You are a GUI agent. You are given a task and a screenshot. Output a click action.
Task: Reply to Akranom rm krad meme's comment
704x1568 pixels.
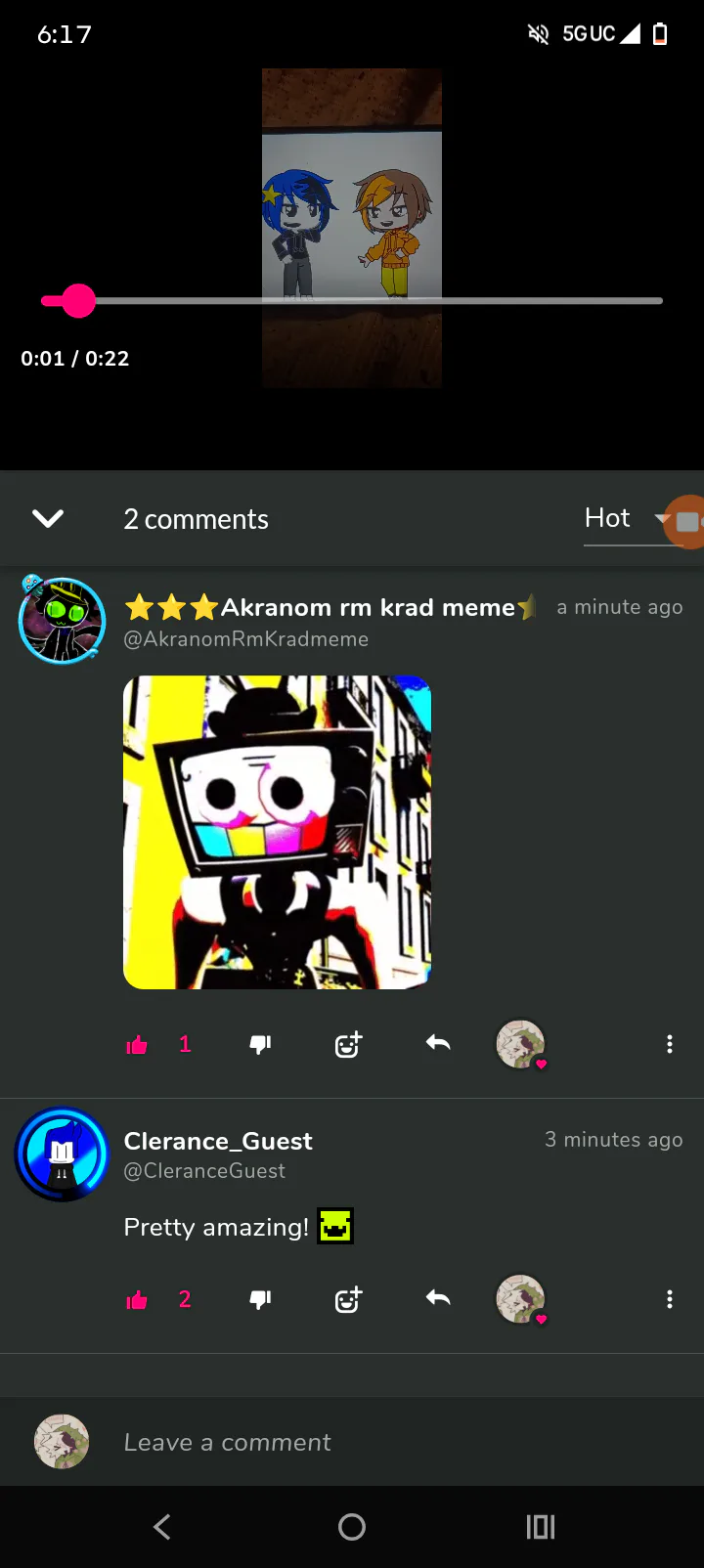click(438, 1044)
